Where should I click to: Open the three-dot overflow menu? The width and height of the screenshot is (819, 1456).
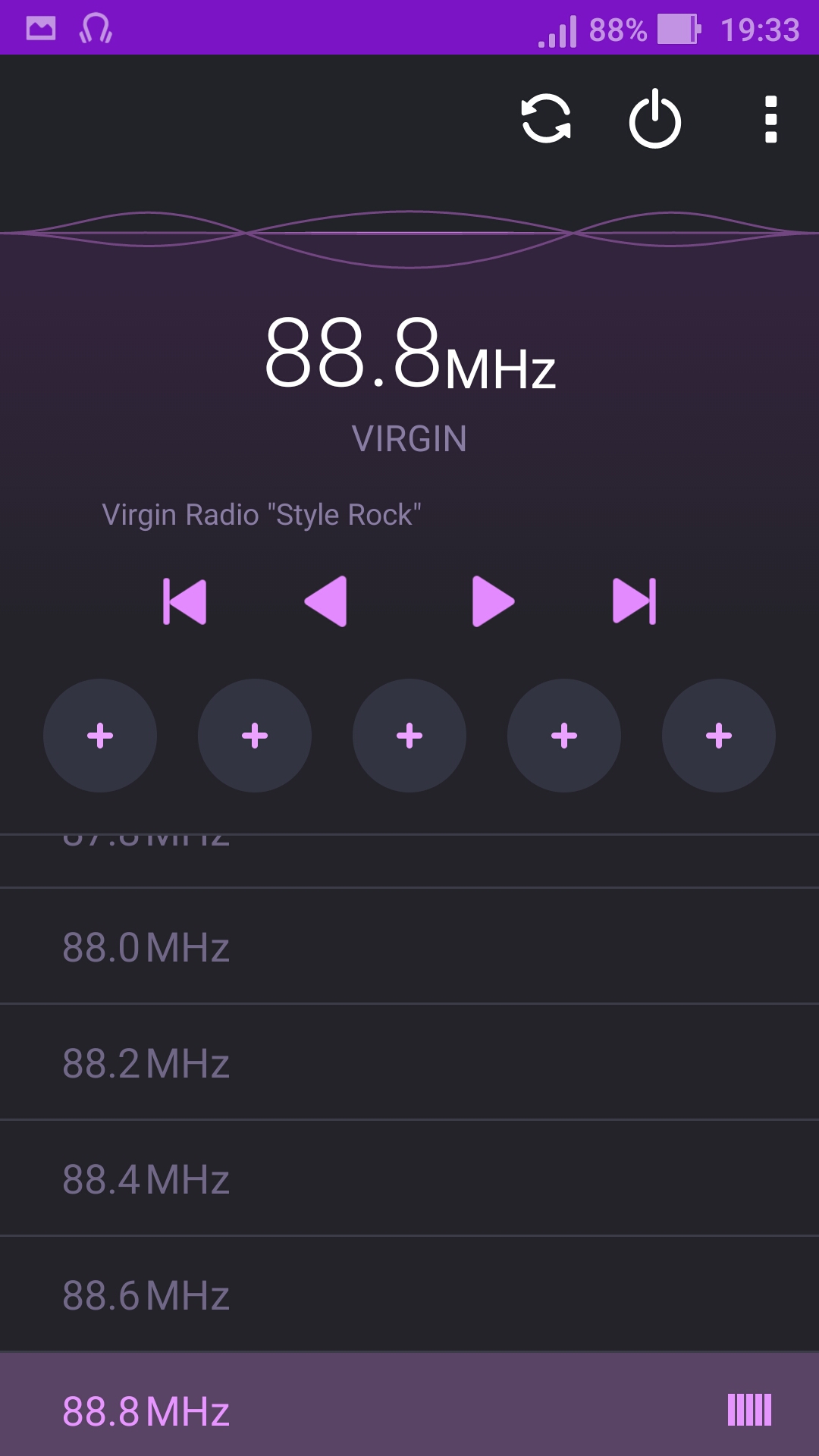[x=771, y=119]
